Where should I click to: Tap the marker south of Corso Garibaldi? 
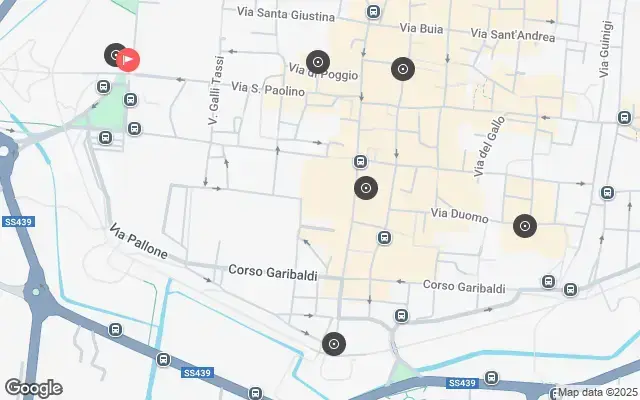pyautogui.click(x=334, y=344)
